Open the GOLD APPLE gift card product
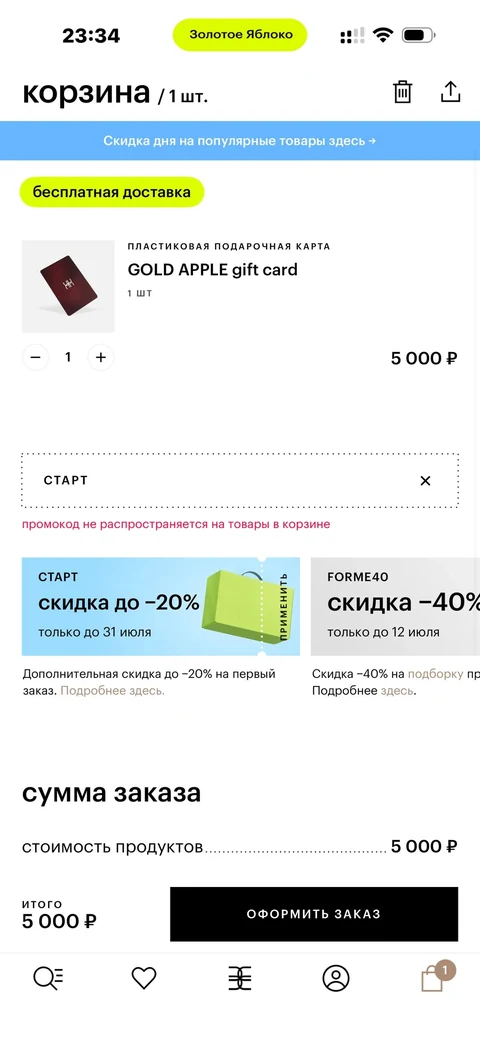Image resolution: width=480 pixels, height=1043 pixels. coord(212,269)
